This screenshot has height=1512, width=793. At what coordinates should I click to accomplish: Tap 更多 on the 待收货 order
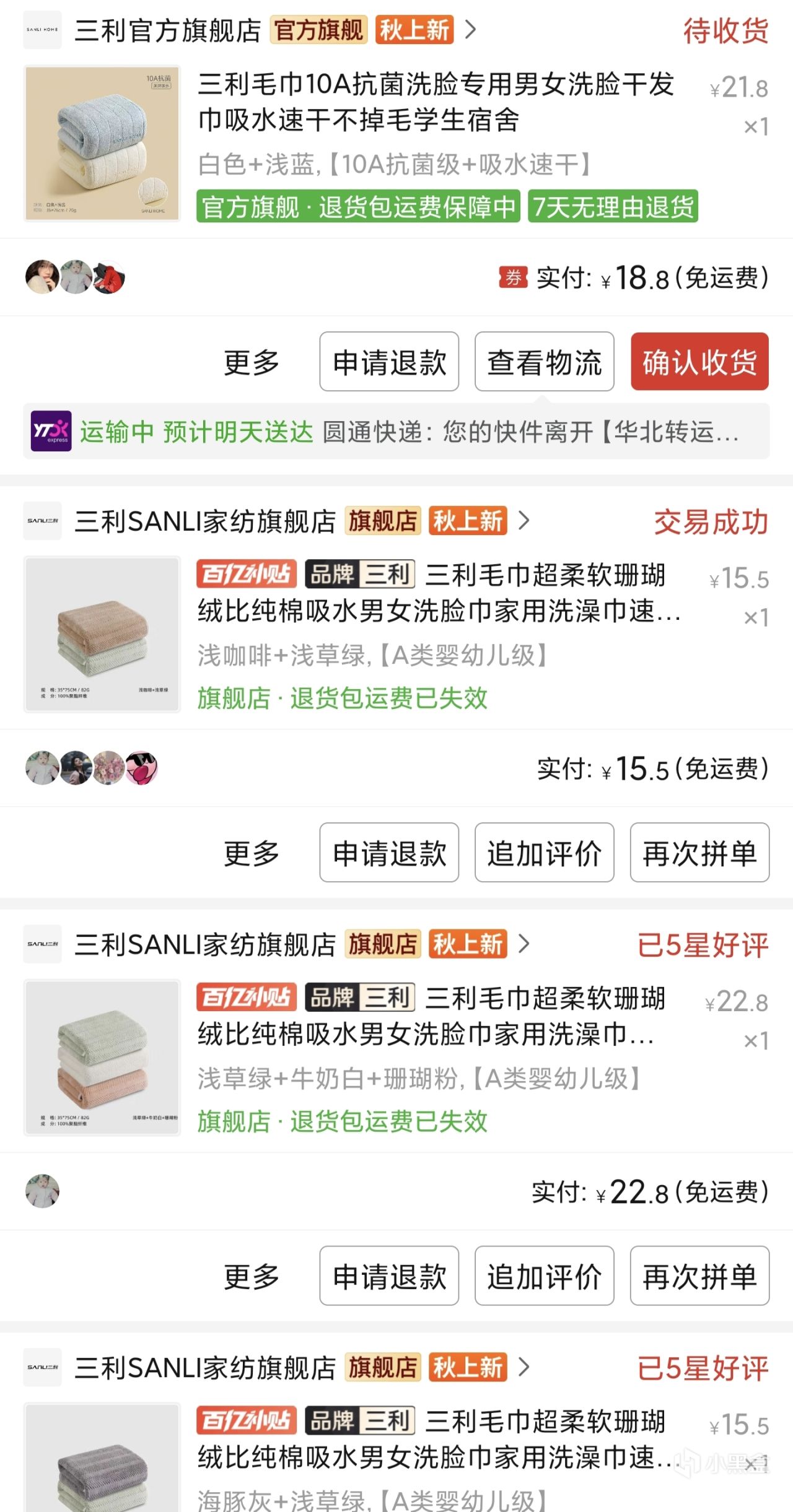click(x=252, y=362)
